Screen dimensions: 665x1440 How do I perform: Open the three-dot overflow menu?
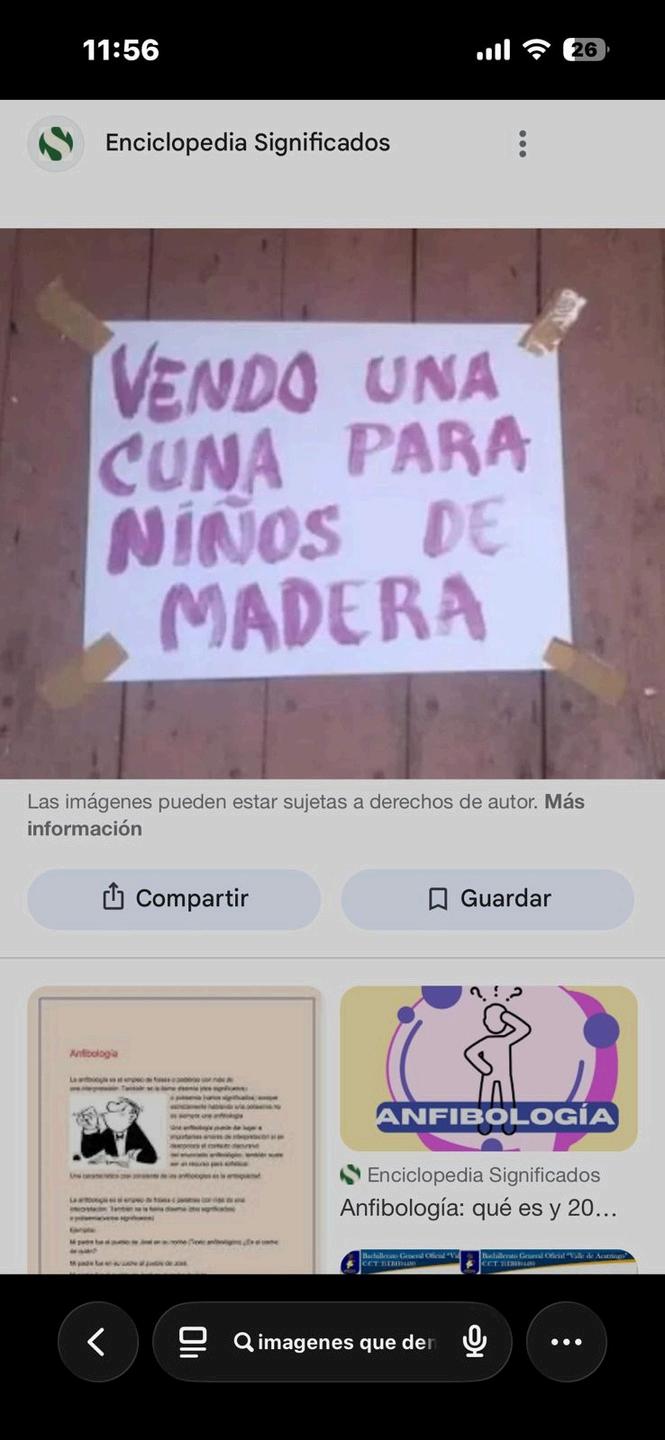[x=522, y=144]
